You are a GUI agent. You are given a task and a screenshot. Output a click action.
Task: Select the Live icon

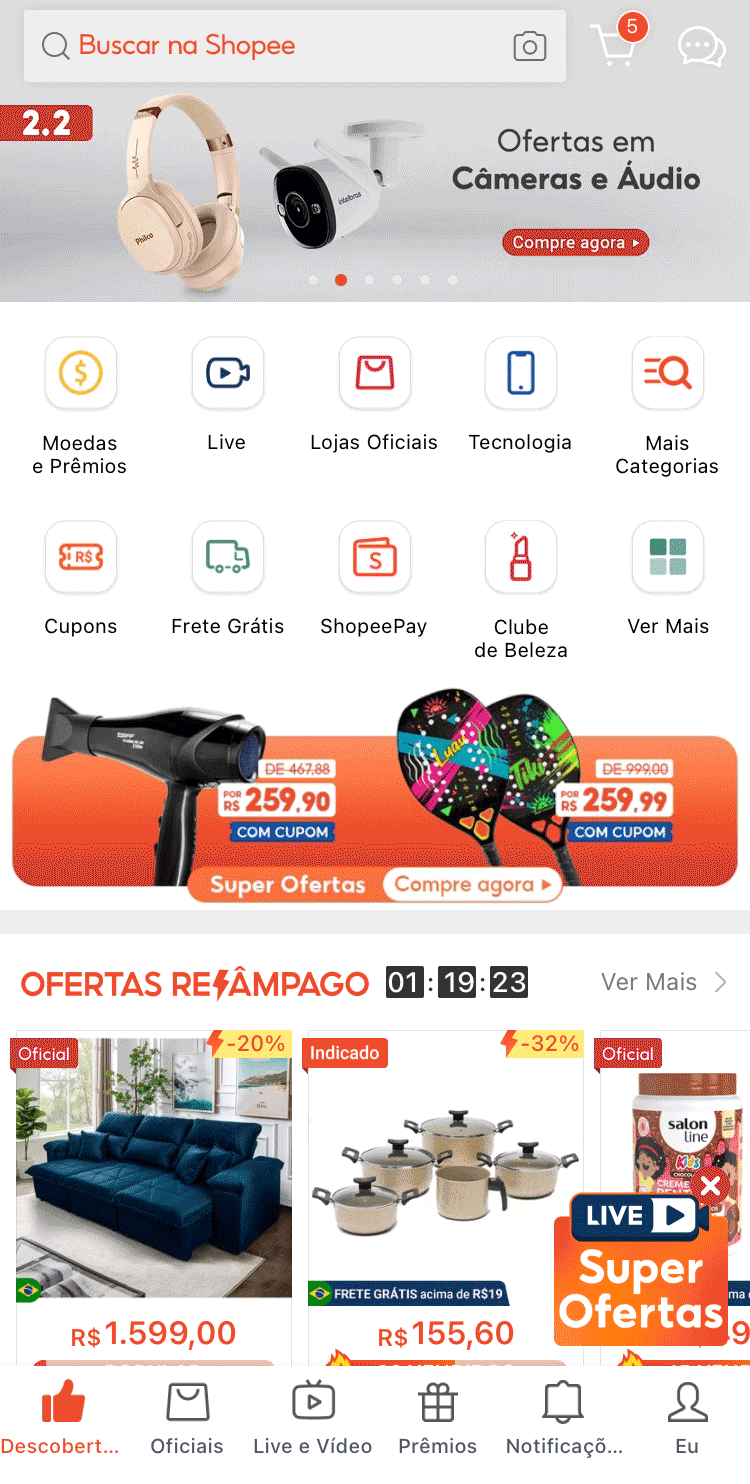coord(227,373)
